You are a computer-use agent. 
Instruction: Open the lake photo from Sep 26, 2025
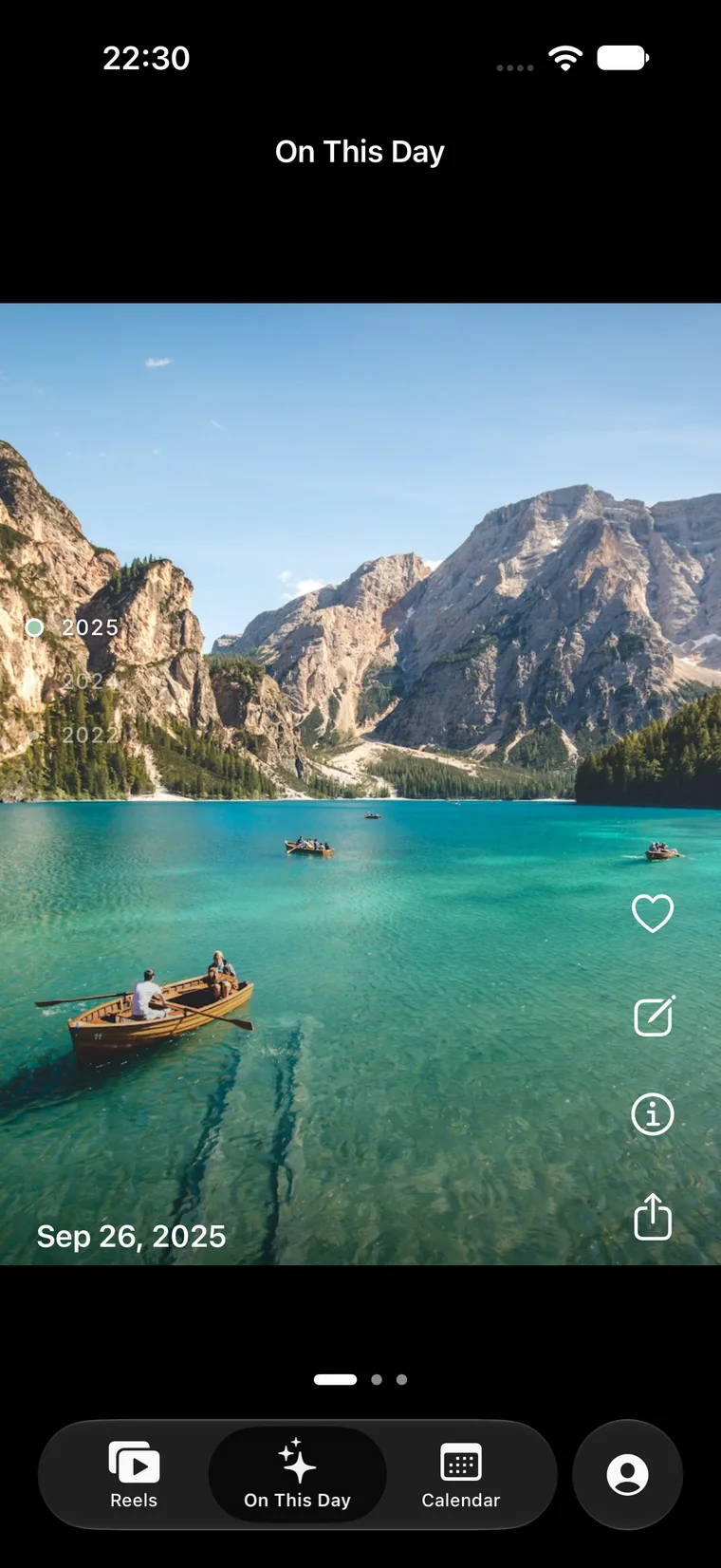360,784
